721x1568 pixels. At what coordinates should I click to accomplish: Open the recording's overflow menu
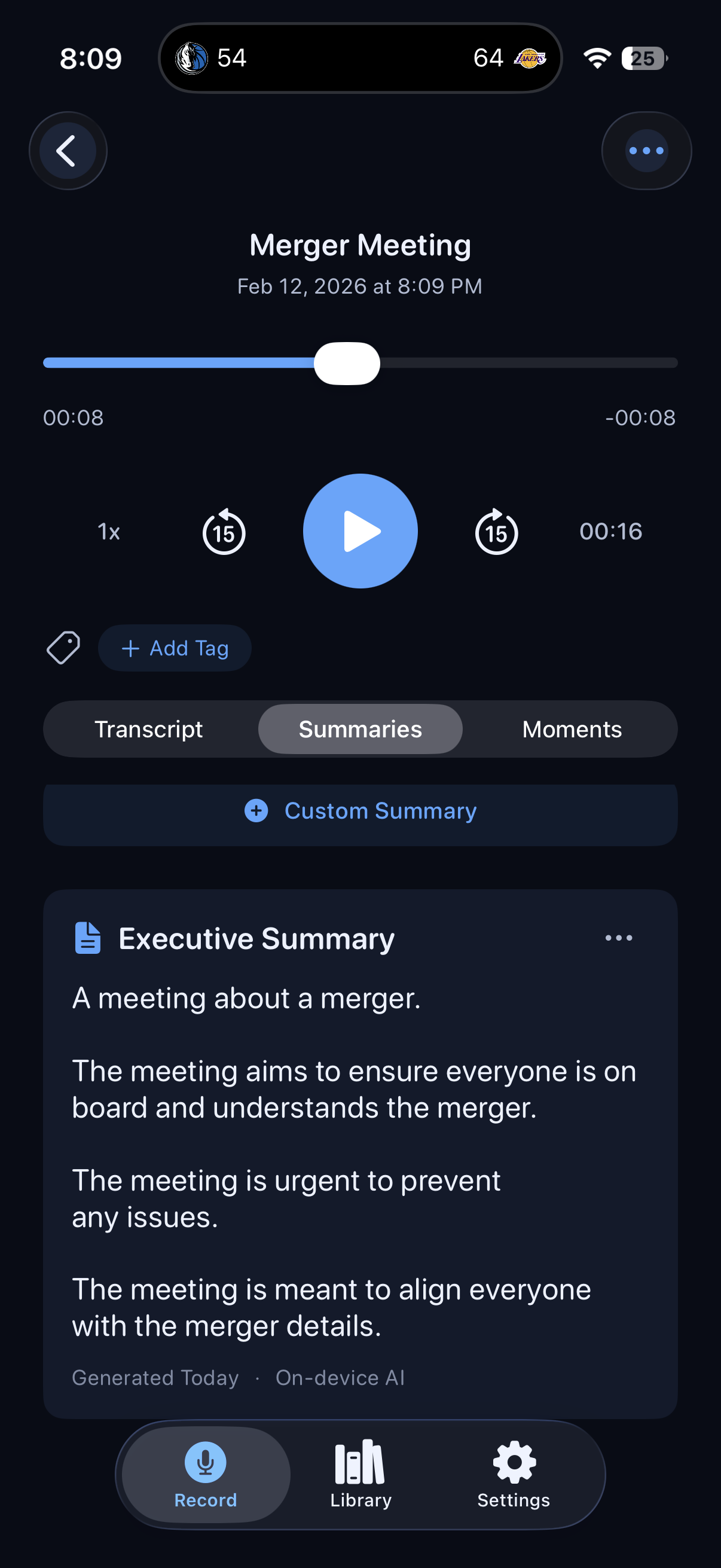point(646,150)
